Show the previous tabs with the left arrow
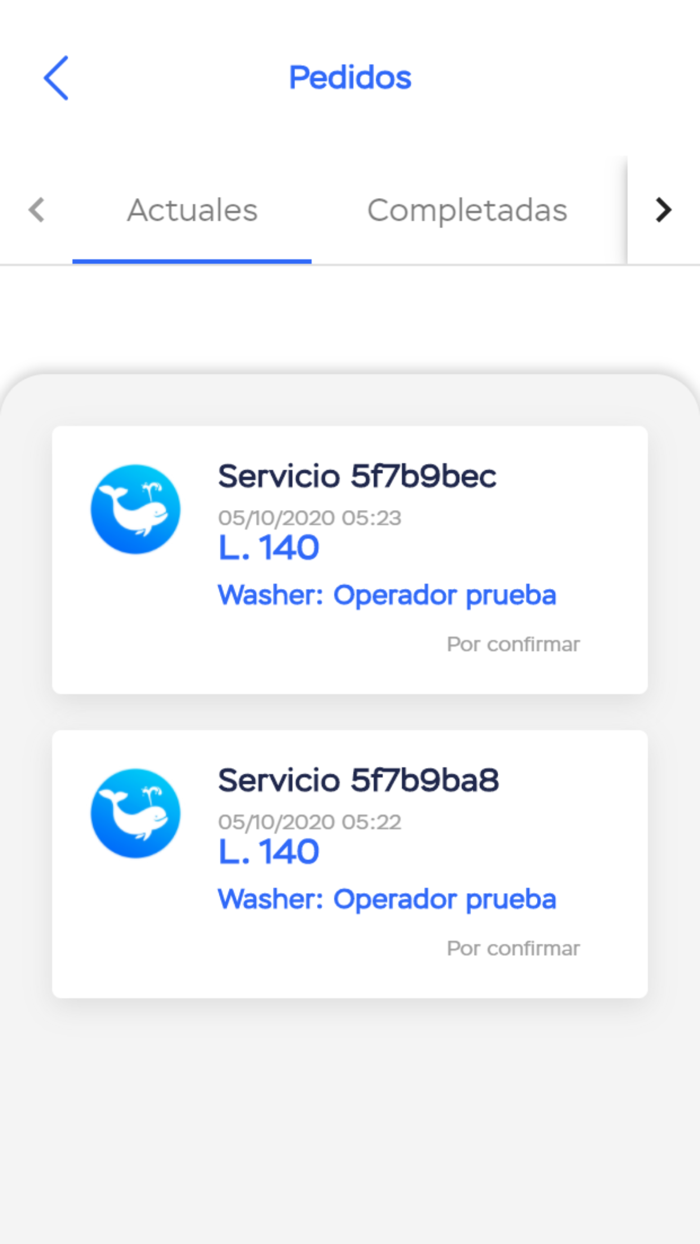The height and width of the screenshot is (1244, 700). coord(37,210)
